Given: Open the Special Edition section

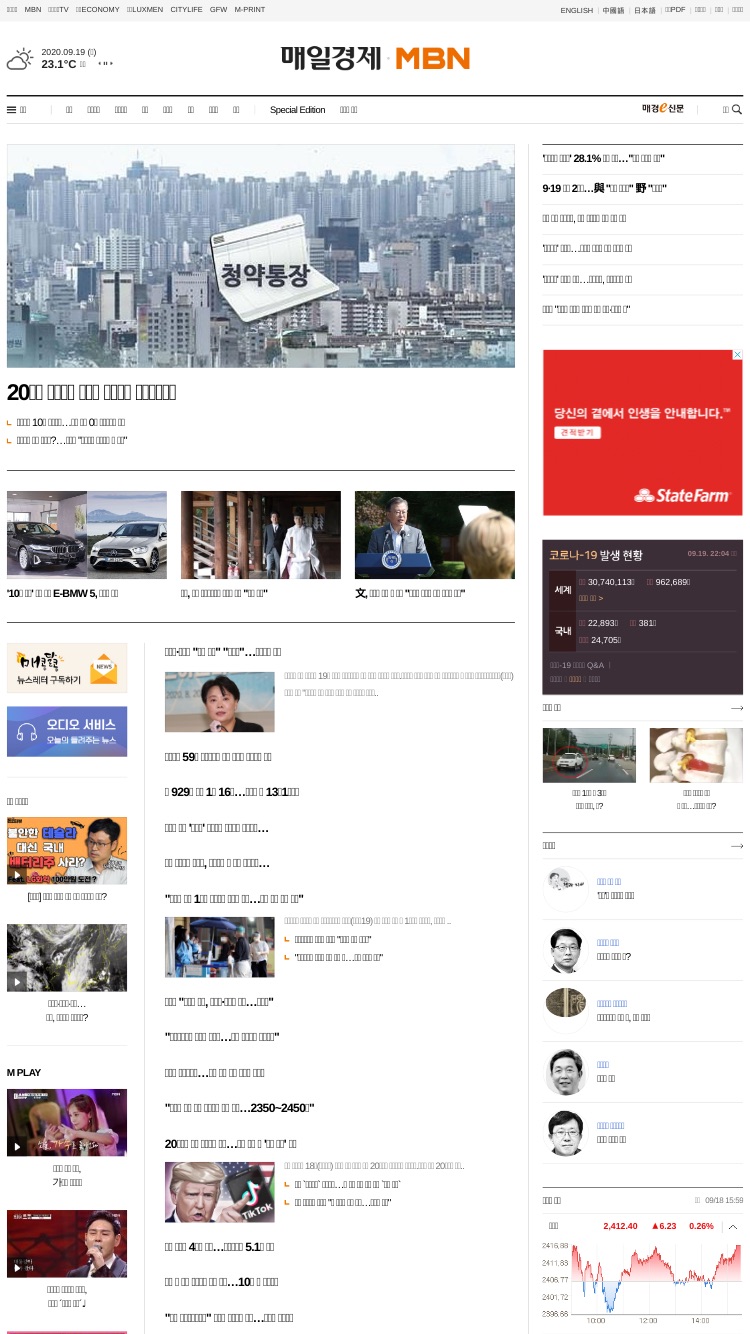Looking at the screenshot, I should tap(297, 110).
